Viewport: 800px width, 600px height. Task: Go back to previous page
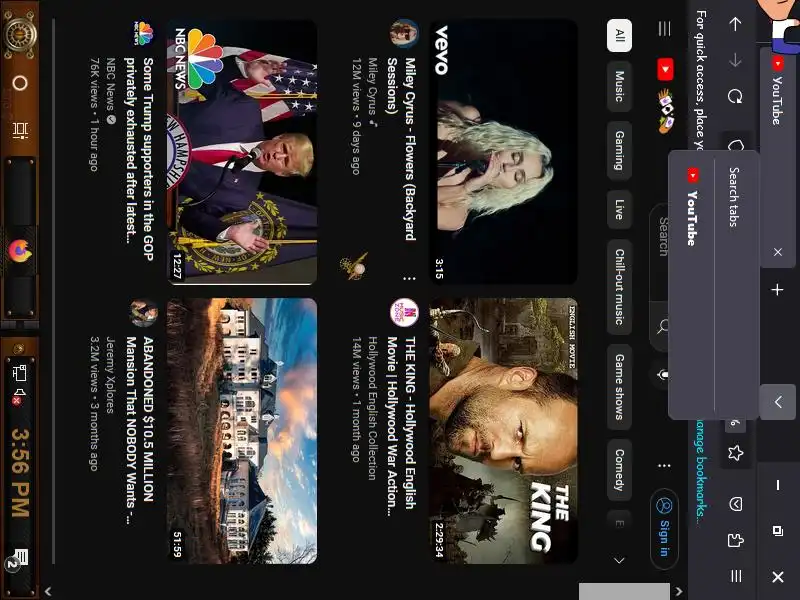(x=736, y=24)
